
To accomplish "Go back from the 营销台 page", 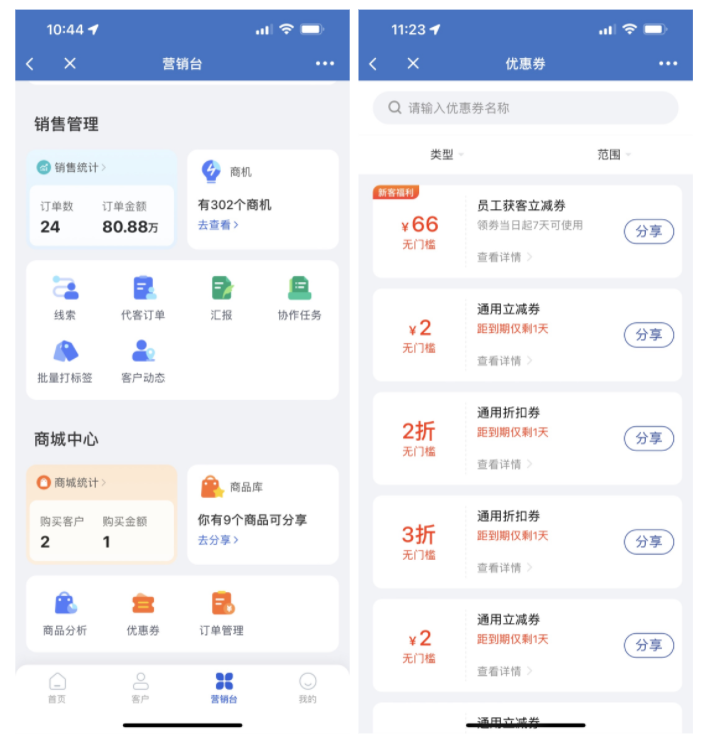I will tap(30, 64).
